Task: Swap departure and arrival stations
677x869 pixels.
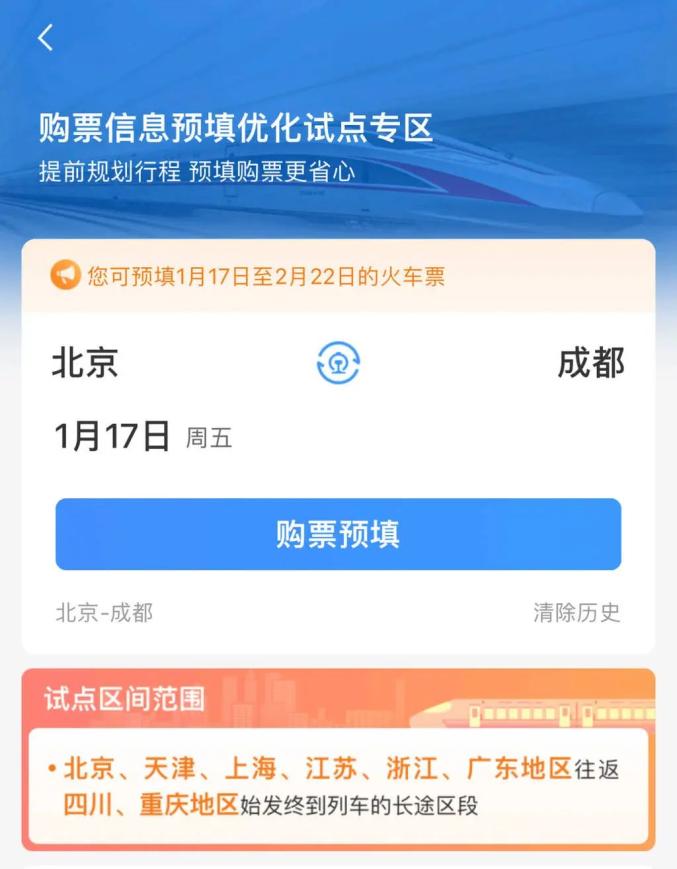Action: pyautogui.click(x=338, y=364)
